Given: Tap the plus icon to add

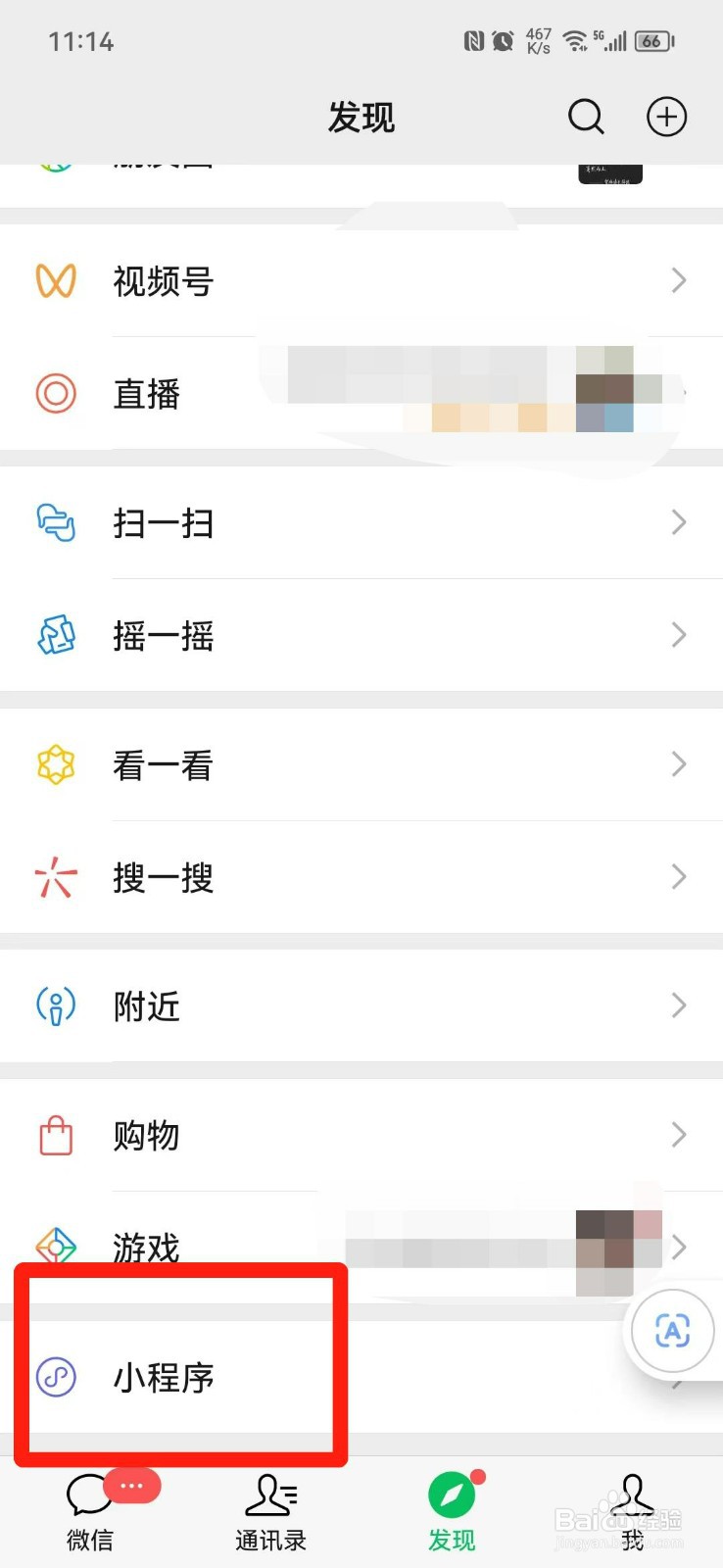Looking at the screenshot, I should coord(666,116).
